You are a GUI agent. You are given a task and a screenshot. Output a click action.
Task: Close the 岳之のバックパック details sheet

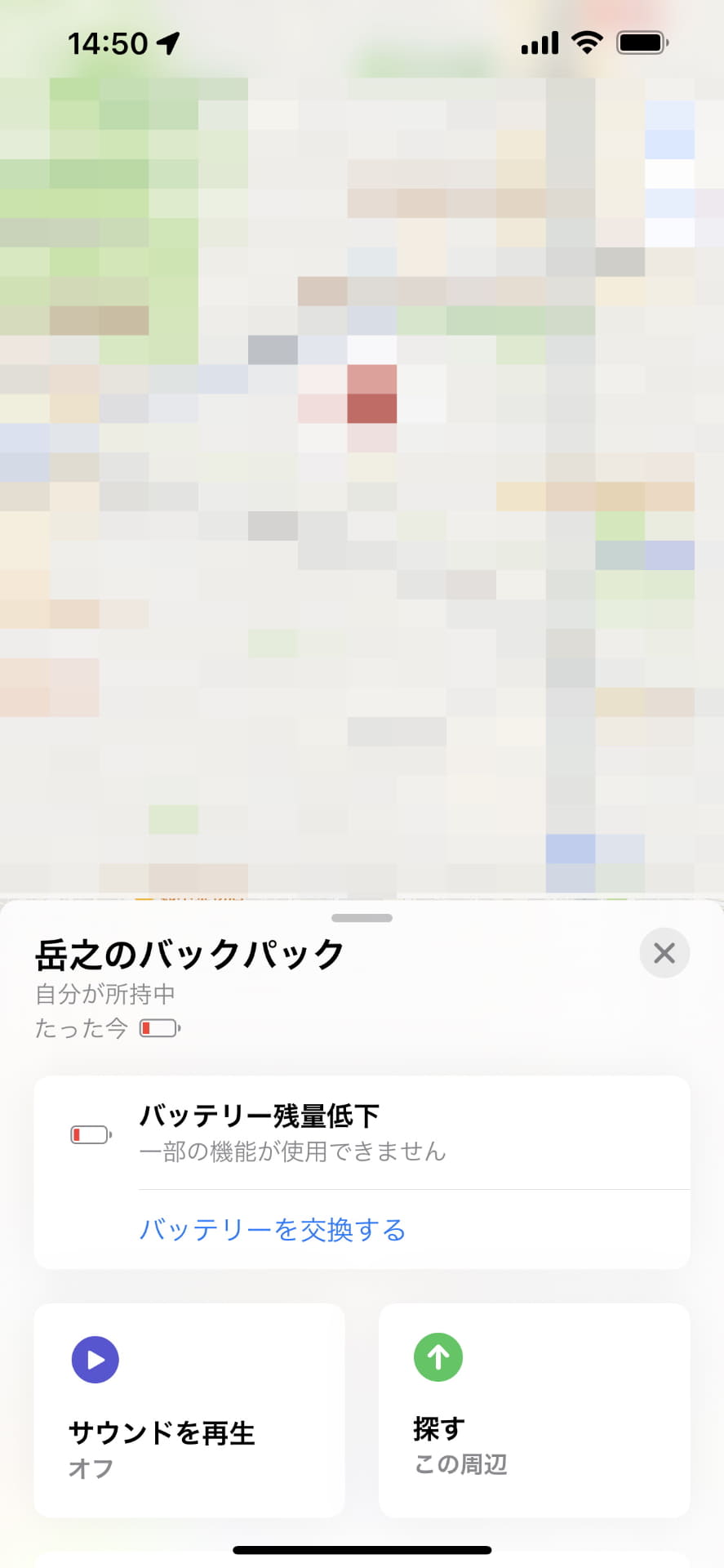click(x=664, y=953)
